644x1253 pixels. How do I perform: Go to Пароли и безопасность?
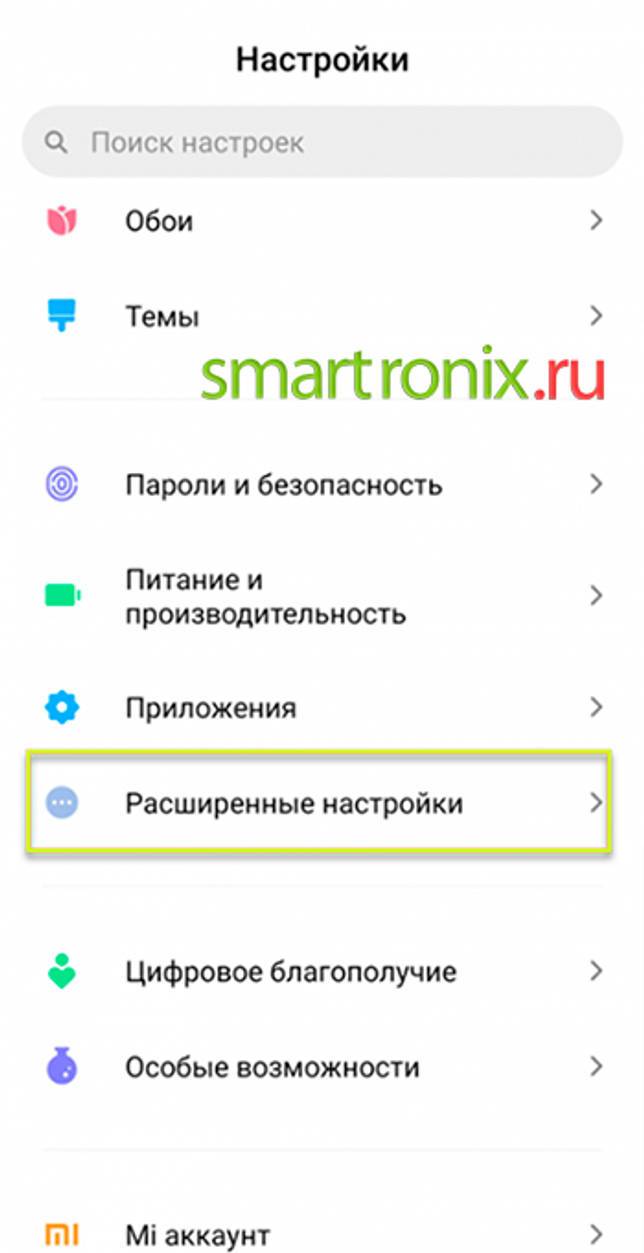click(x=322, y=486)
